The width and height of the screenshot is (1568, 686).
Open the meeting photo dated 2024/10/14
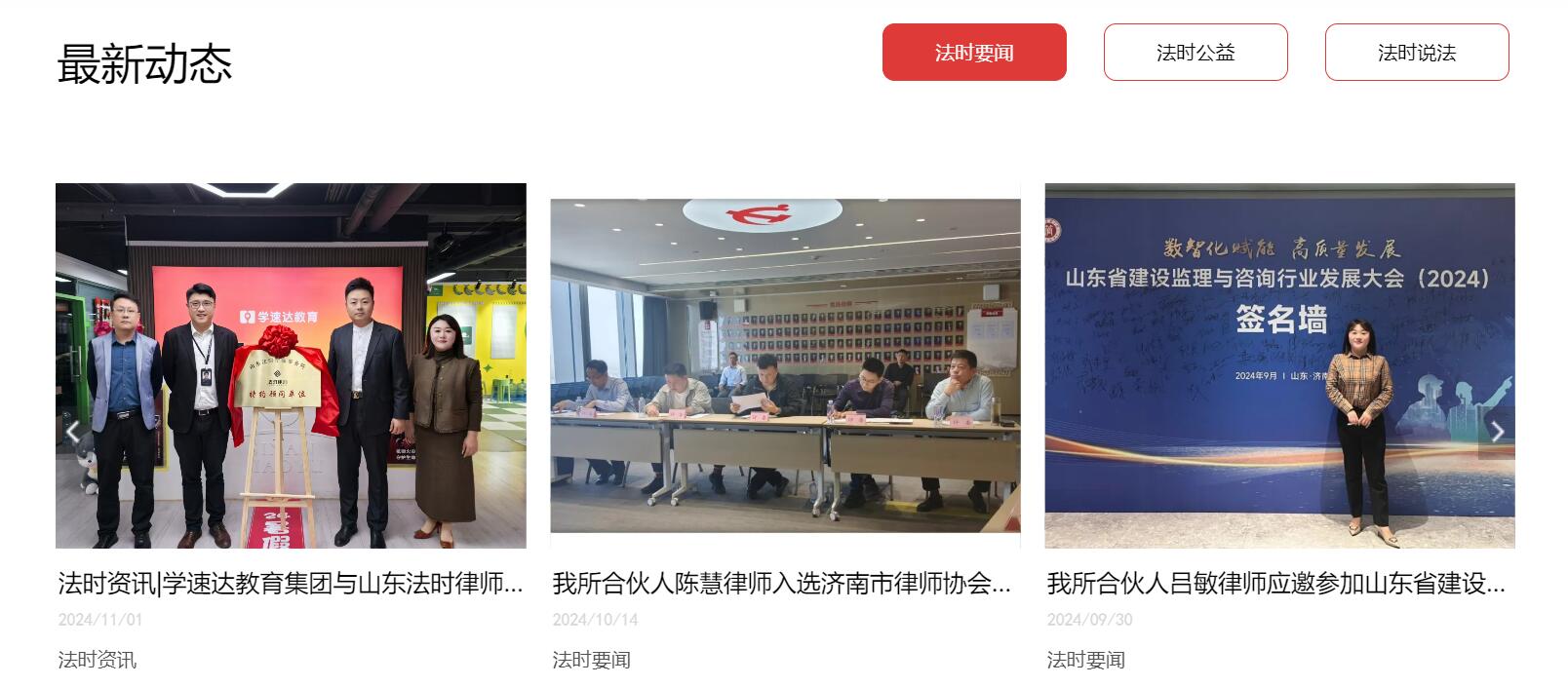click(x=785, y=365)
